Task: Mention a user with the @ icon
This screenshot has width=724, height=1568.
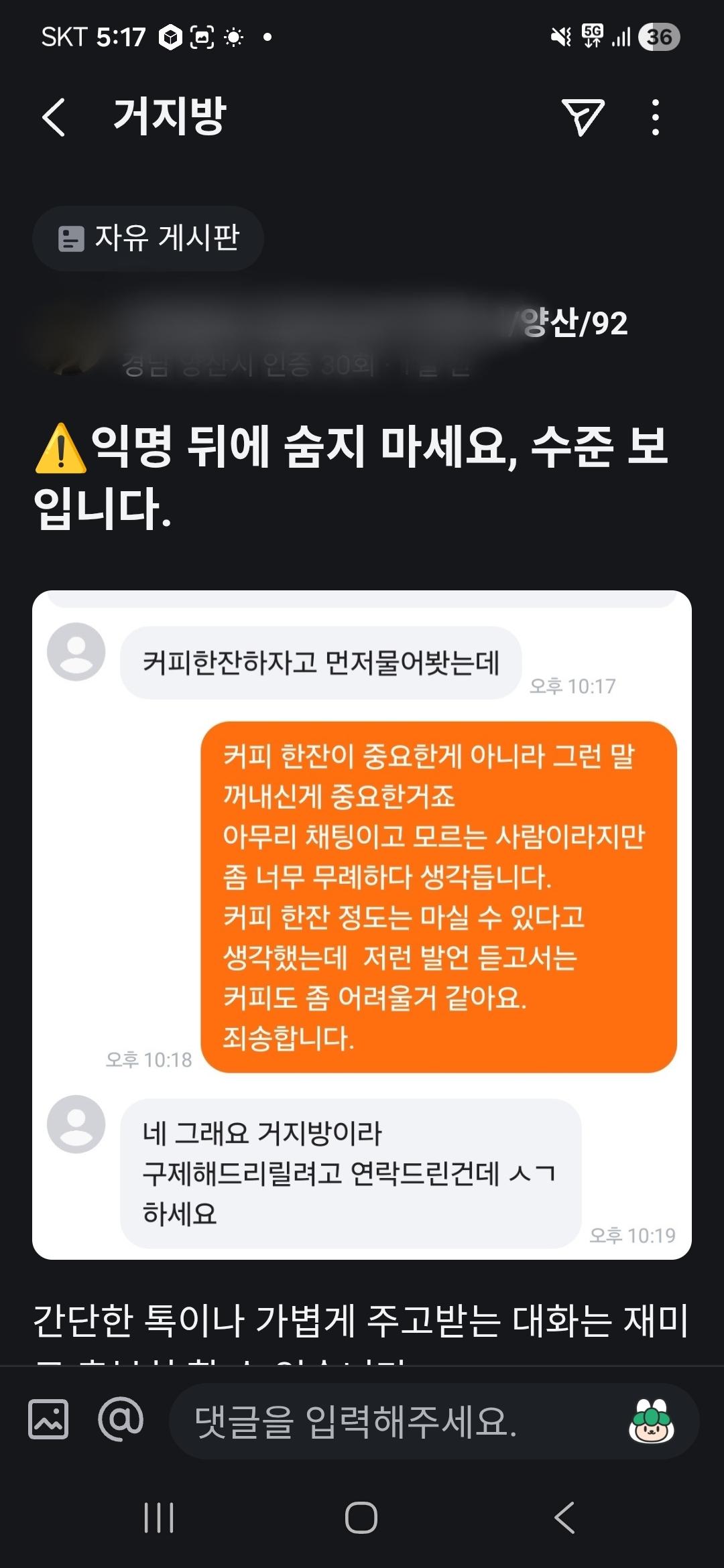Action: click(121, 1419)
